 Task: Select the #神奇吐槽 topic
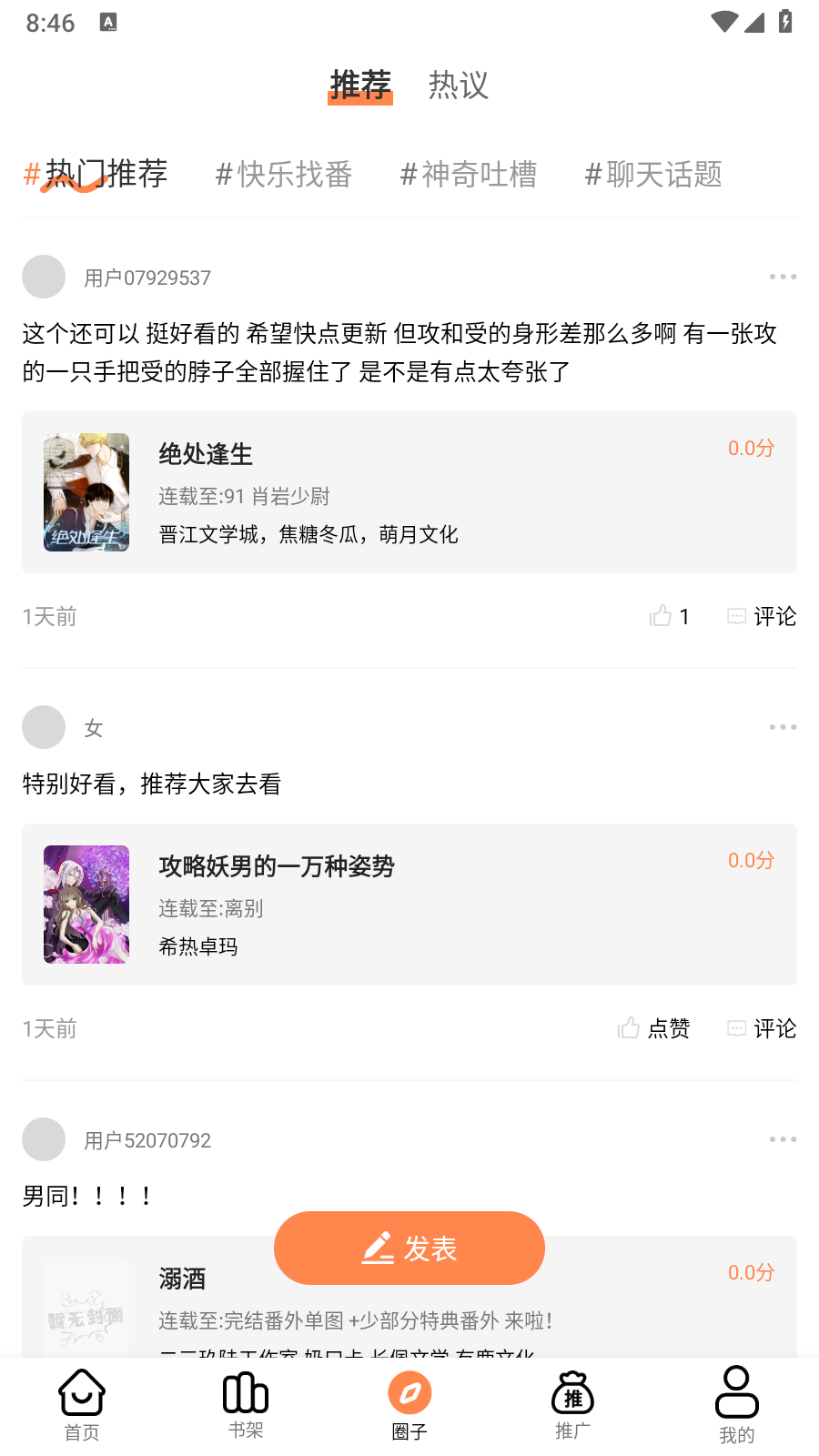coord(469,174)
